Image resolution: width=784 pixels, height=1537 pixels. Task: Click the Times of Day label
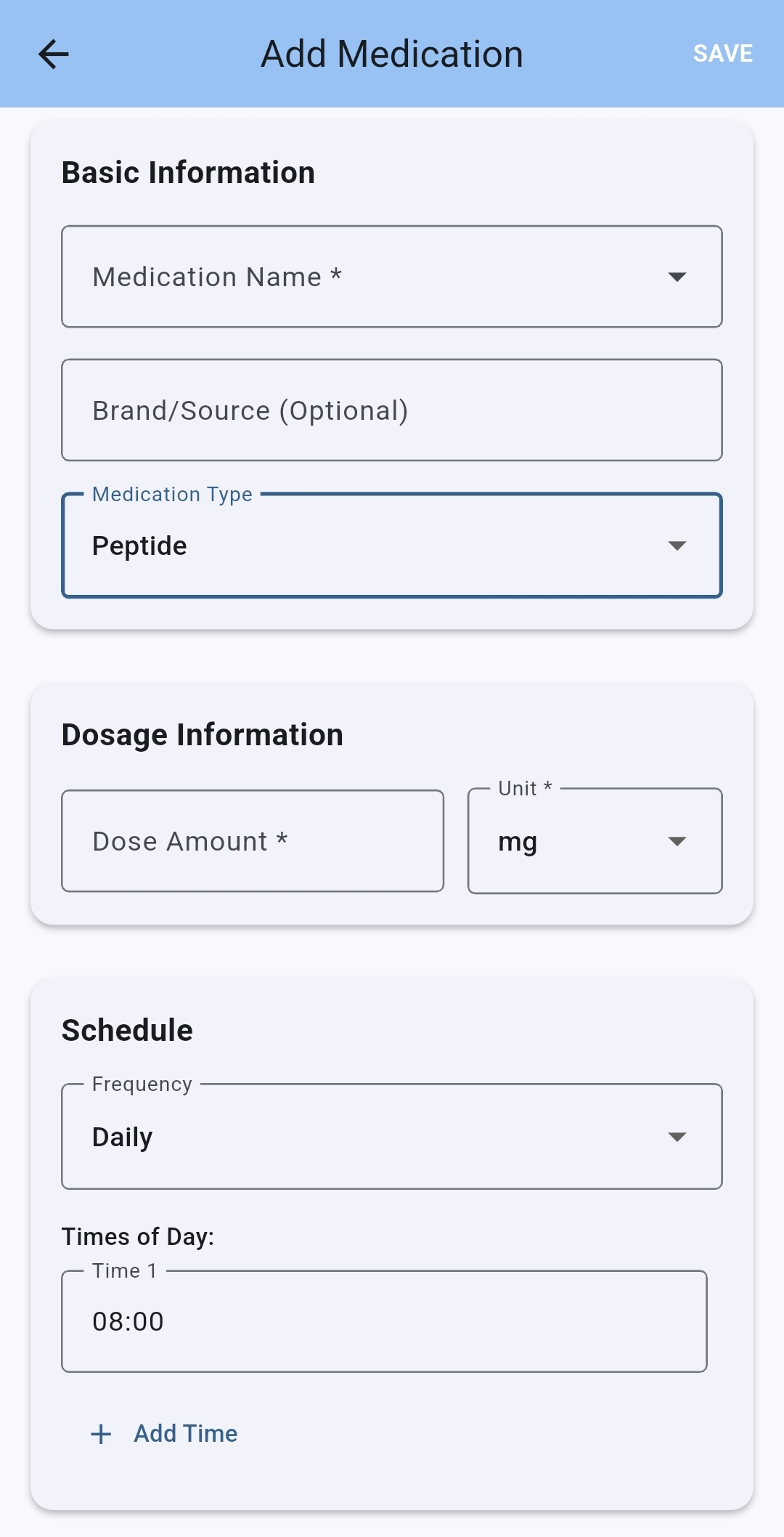tap(138, 1236)
